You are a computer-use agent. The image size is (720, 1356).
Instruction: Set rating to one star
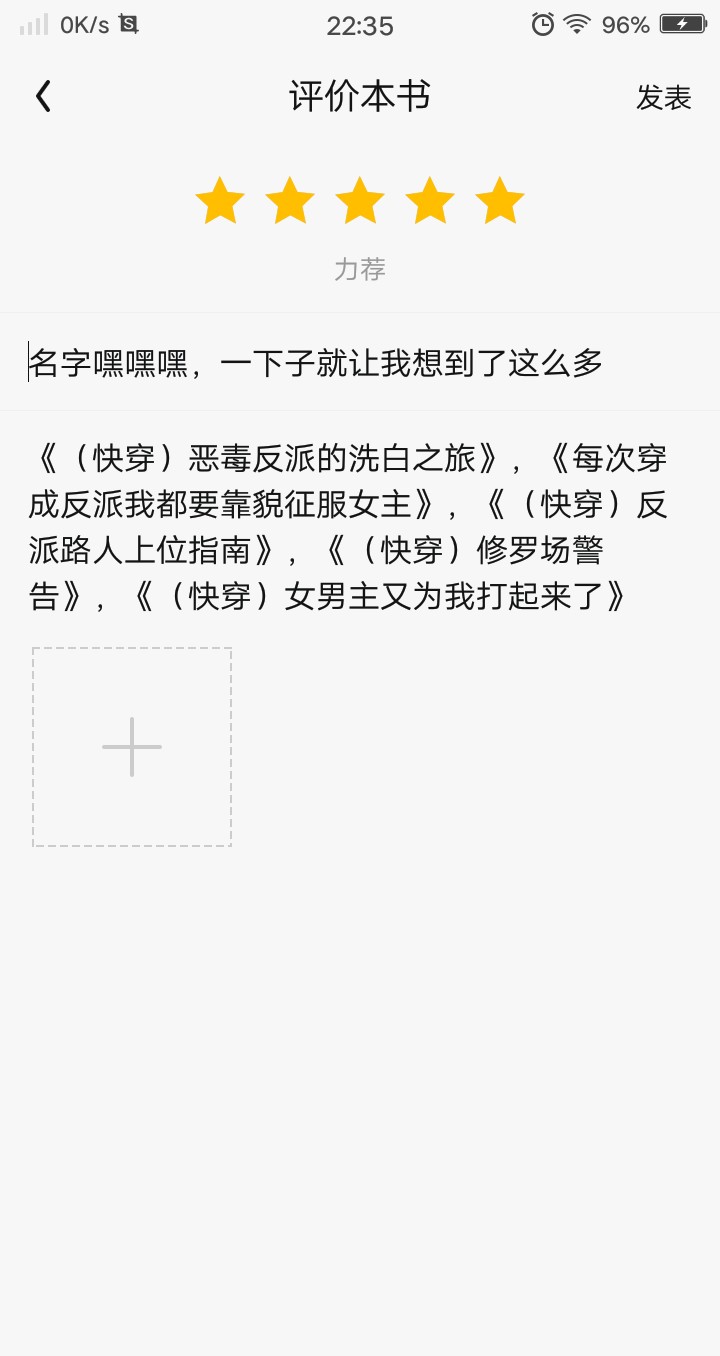(x=220, y=201)
